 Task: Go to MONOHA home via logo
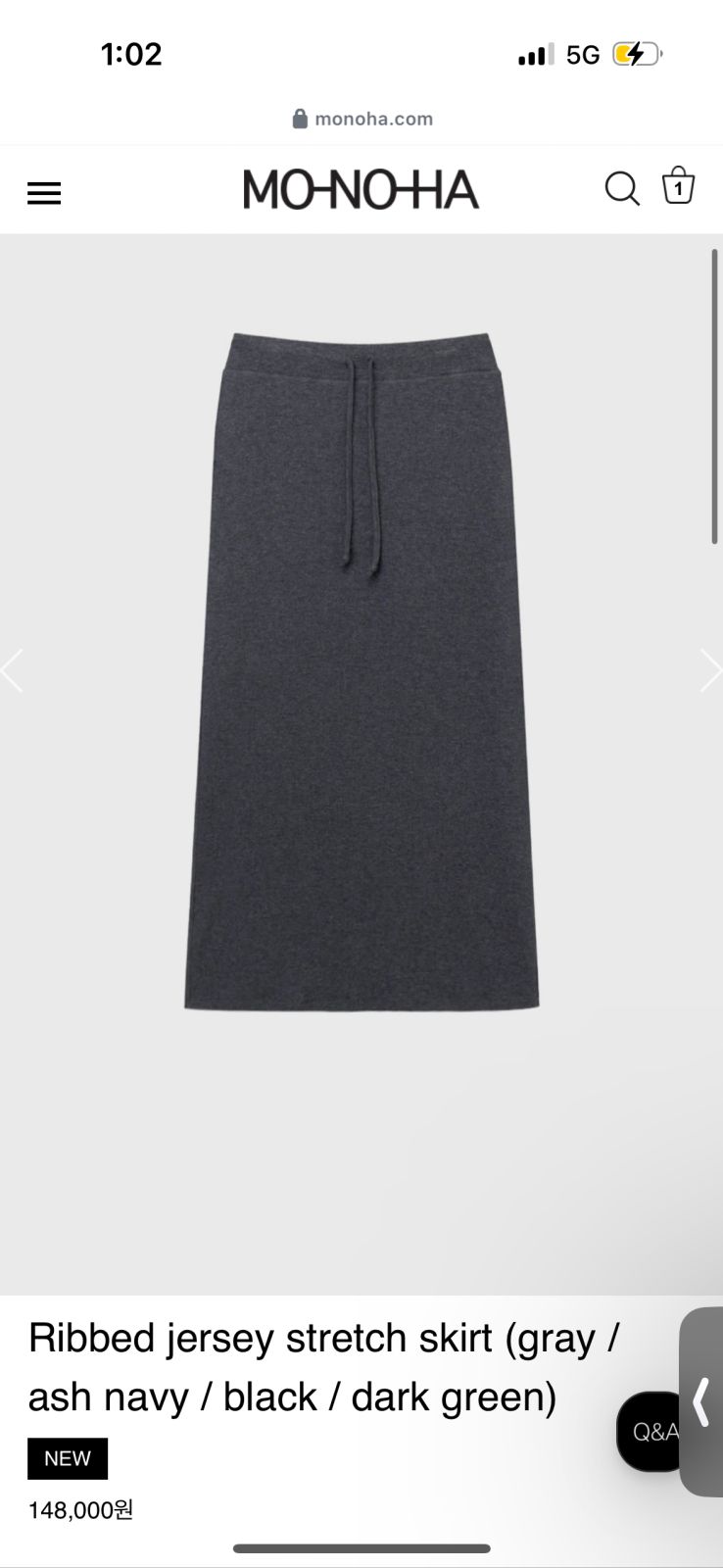(361, 190)
